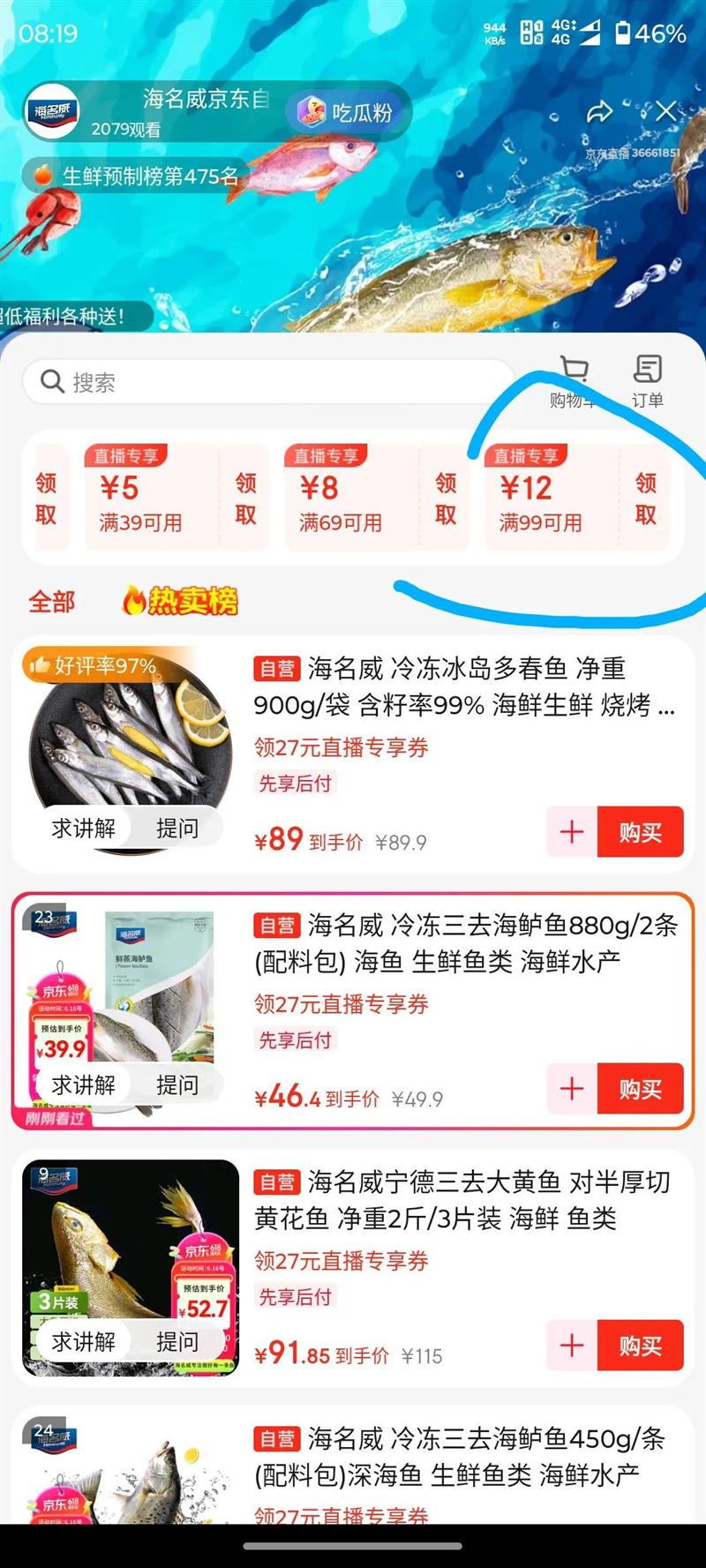
Task: Add 冰岛多春鱼 to cart with plus
Action: point(572,832)
